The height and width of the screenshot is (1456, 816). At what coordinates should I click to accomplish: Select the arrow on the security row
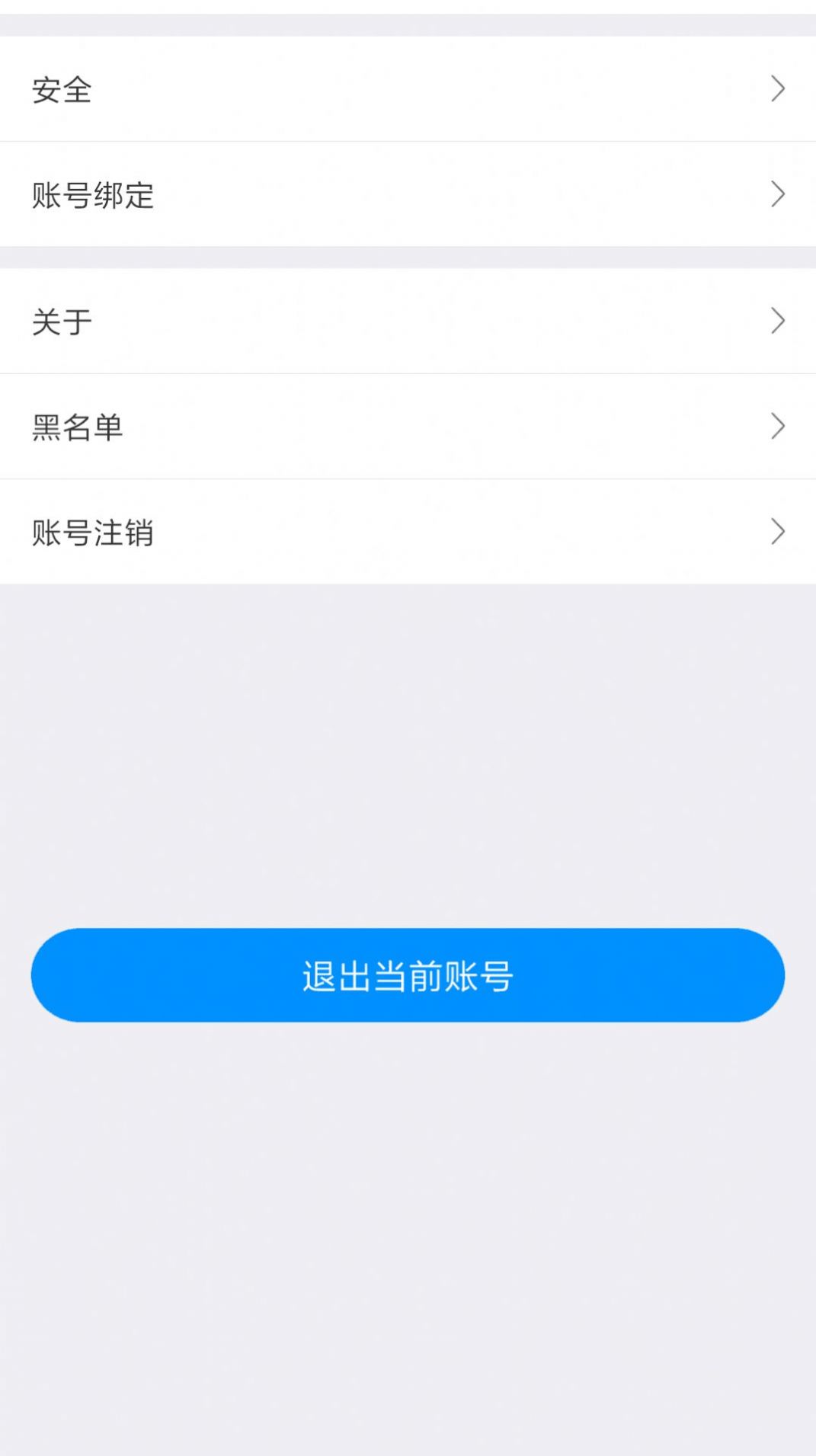pos(777,88)
